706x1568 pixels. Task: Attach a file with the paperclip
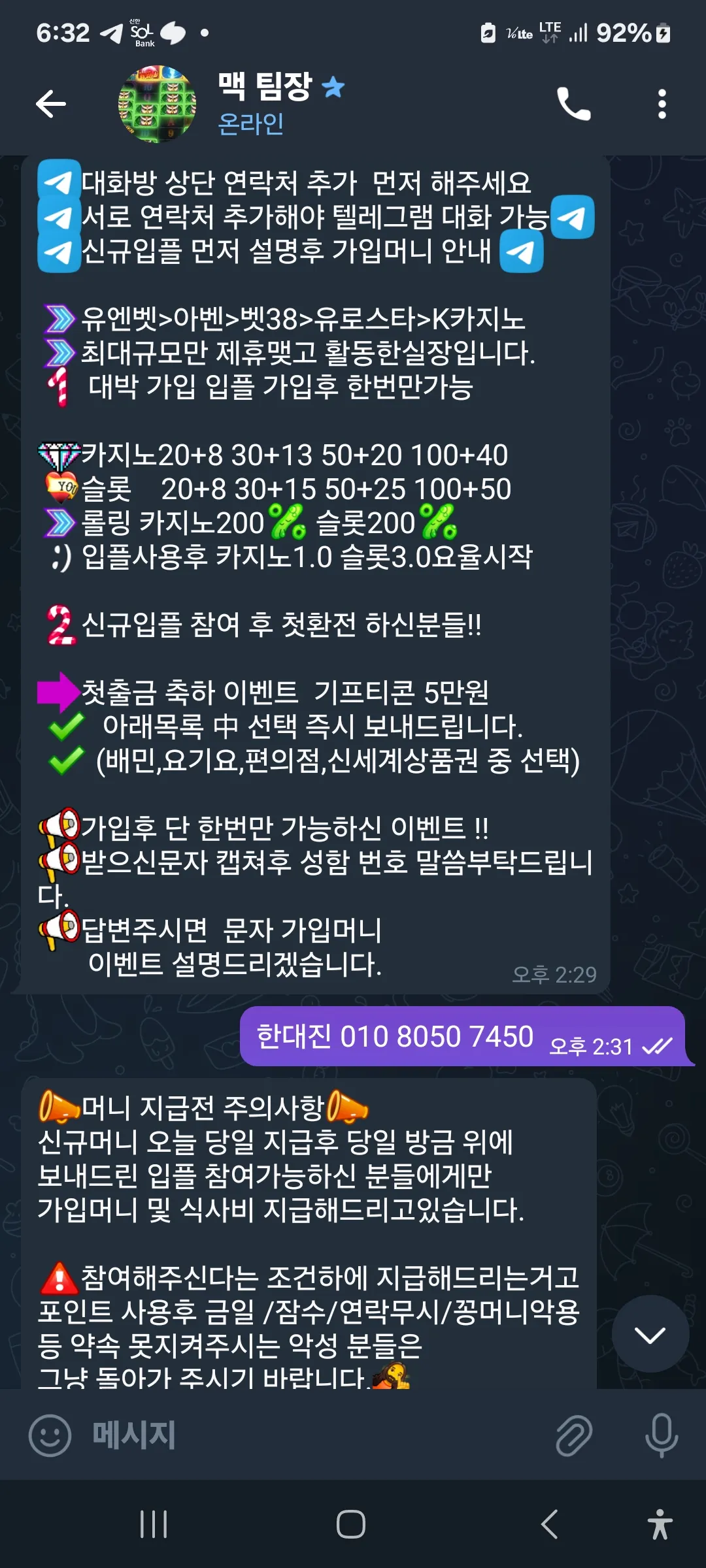click(573, 1435)
